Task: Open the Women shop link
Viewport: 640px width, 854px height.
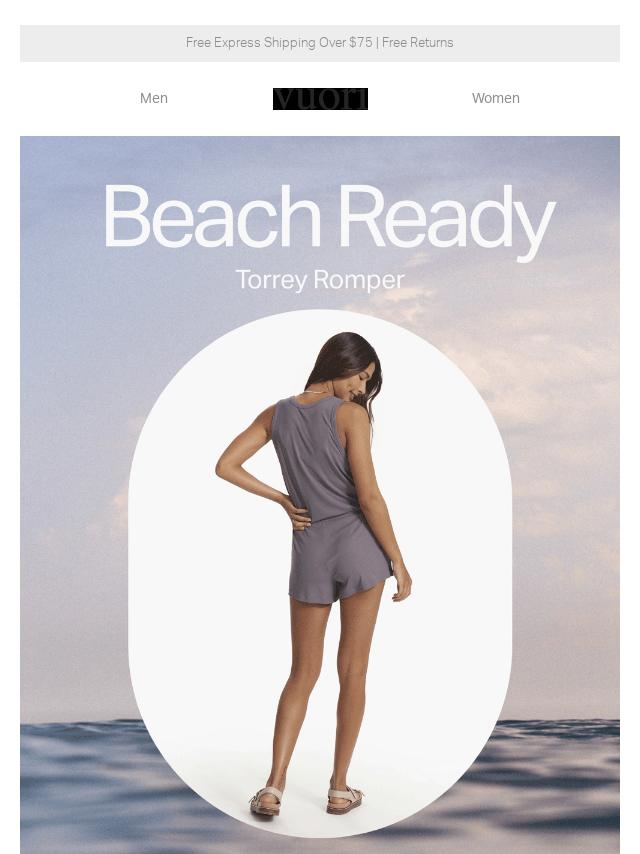Action: 495,98
